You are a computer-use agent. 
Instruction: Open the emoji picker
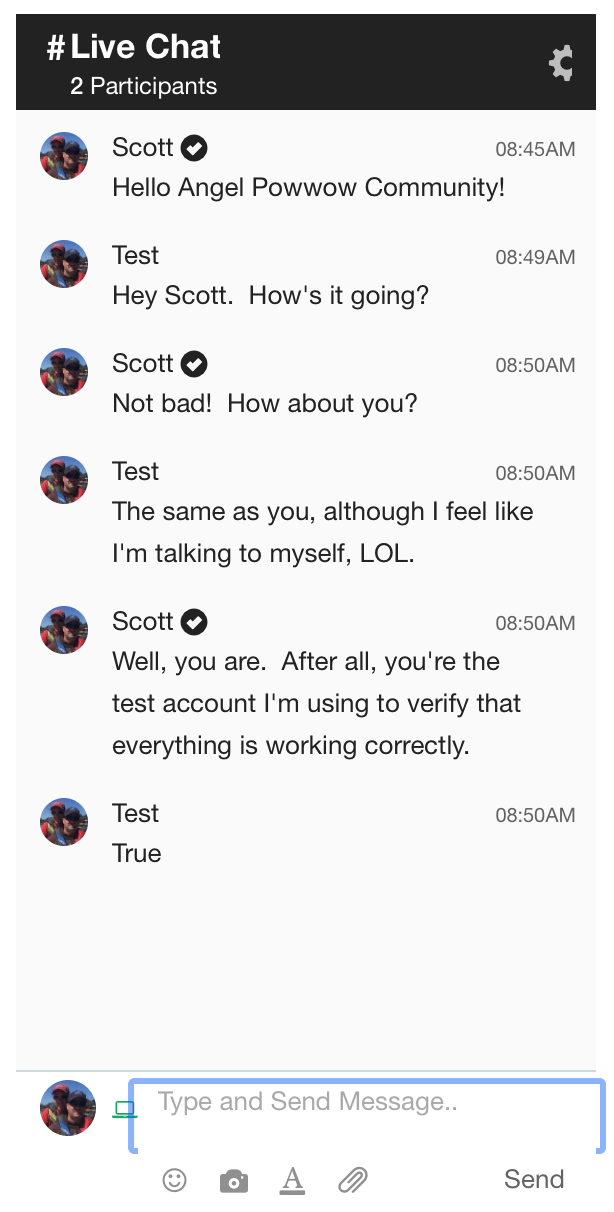pos(174,1180)
